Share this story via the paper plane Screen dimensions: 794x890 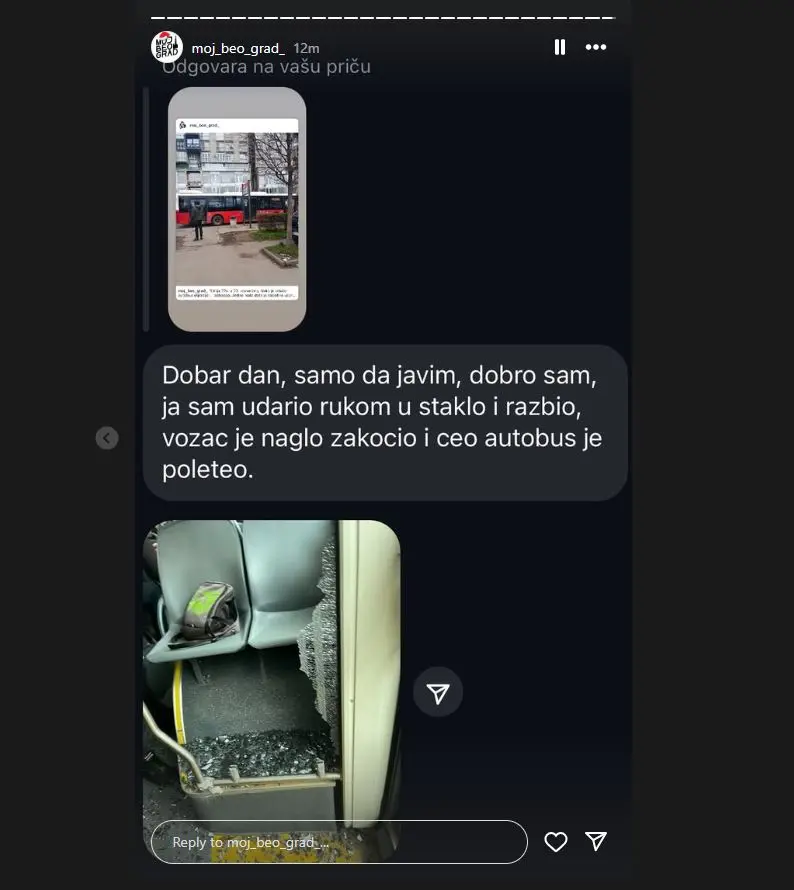(x=596, y=842)
